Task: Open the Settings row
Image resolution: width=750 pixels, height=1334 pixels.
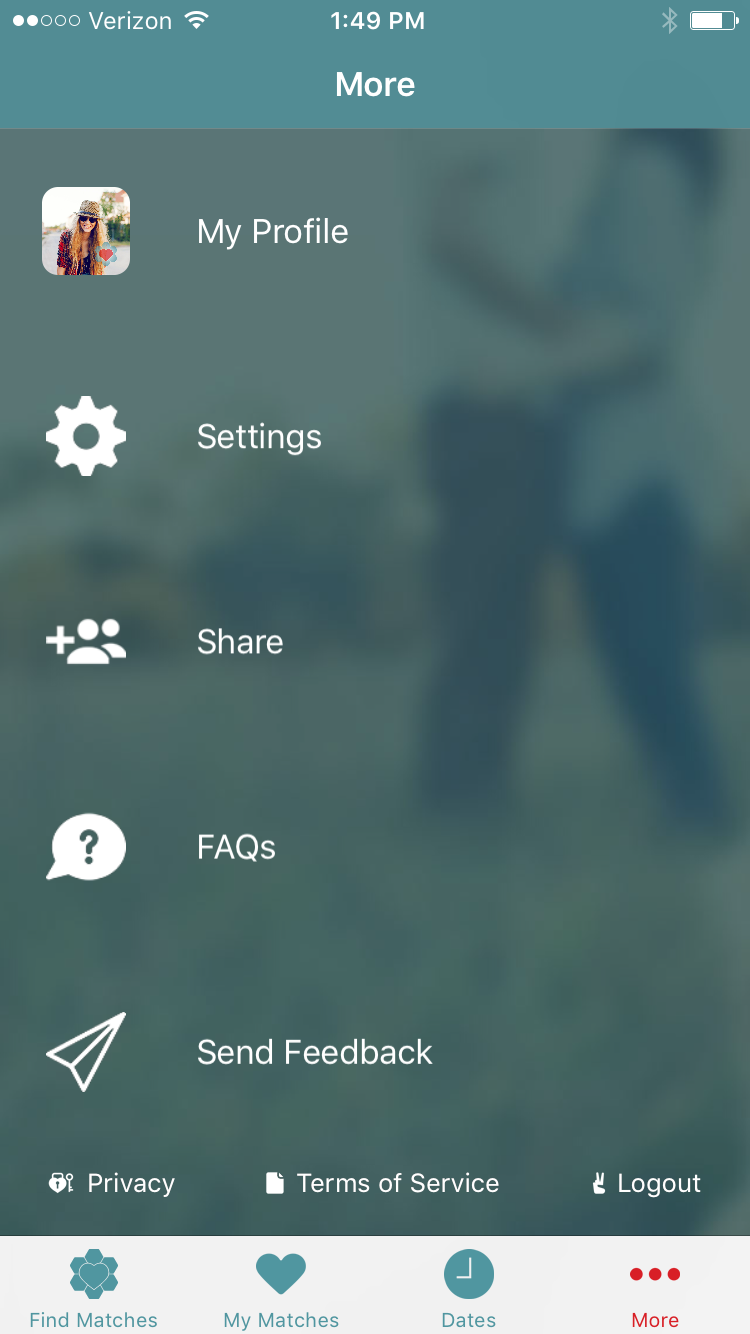Action: (x=258, y=437)
